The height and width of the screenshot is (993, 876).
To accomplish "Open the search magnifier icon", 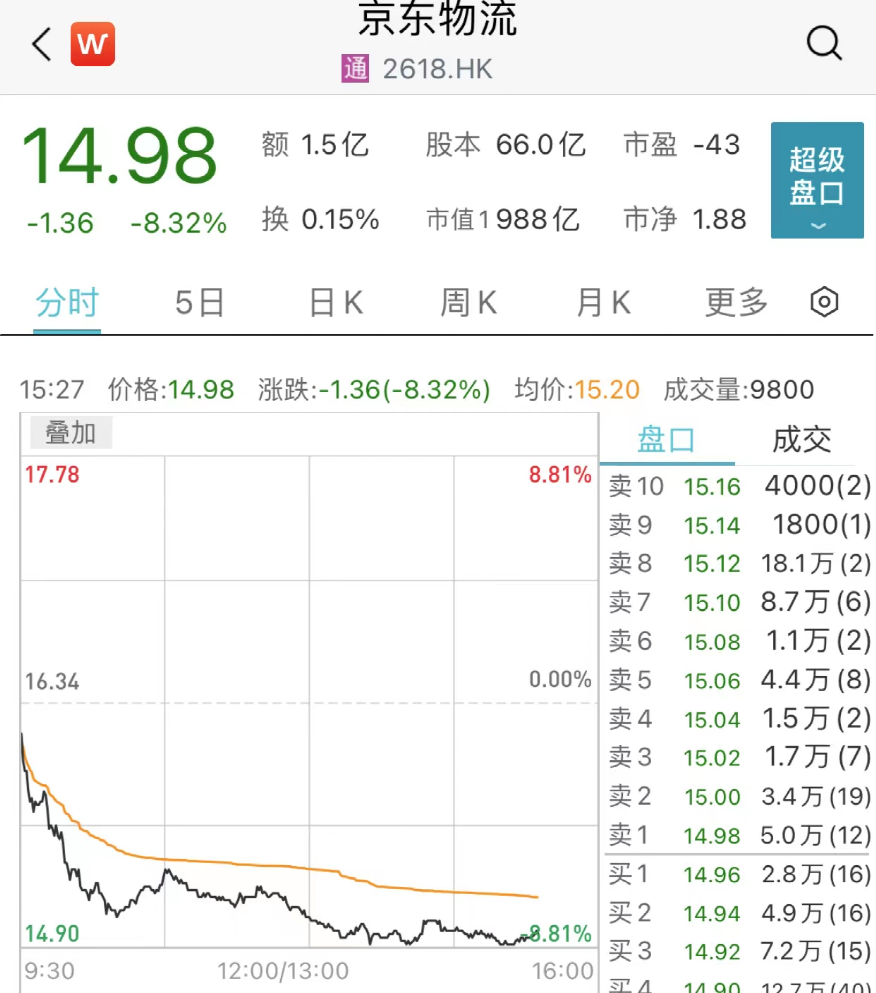I will point(824,44).
